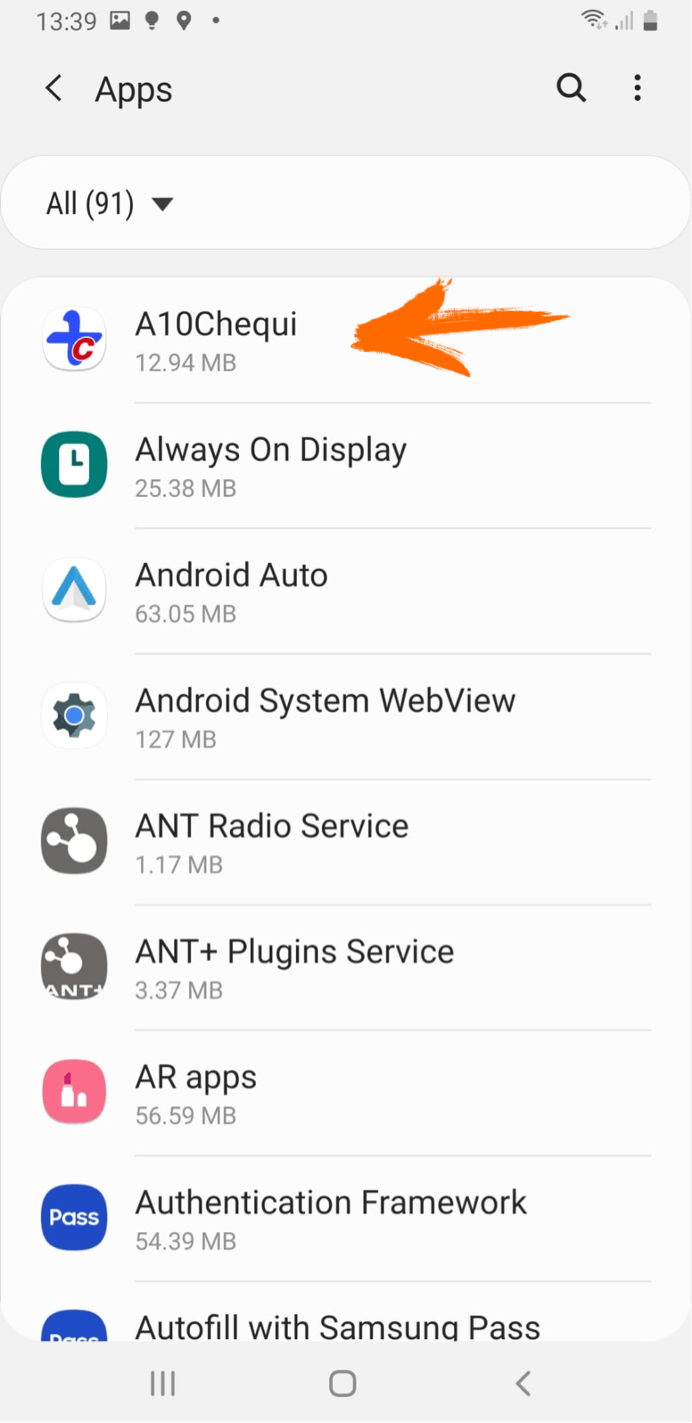Select Always On Display app

(270, 465)
